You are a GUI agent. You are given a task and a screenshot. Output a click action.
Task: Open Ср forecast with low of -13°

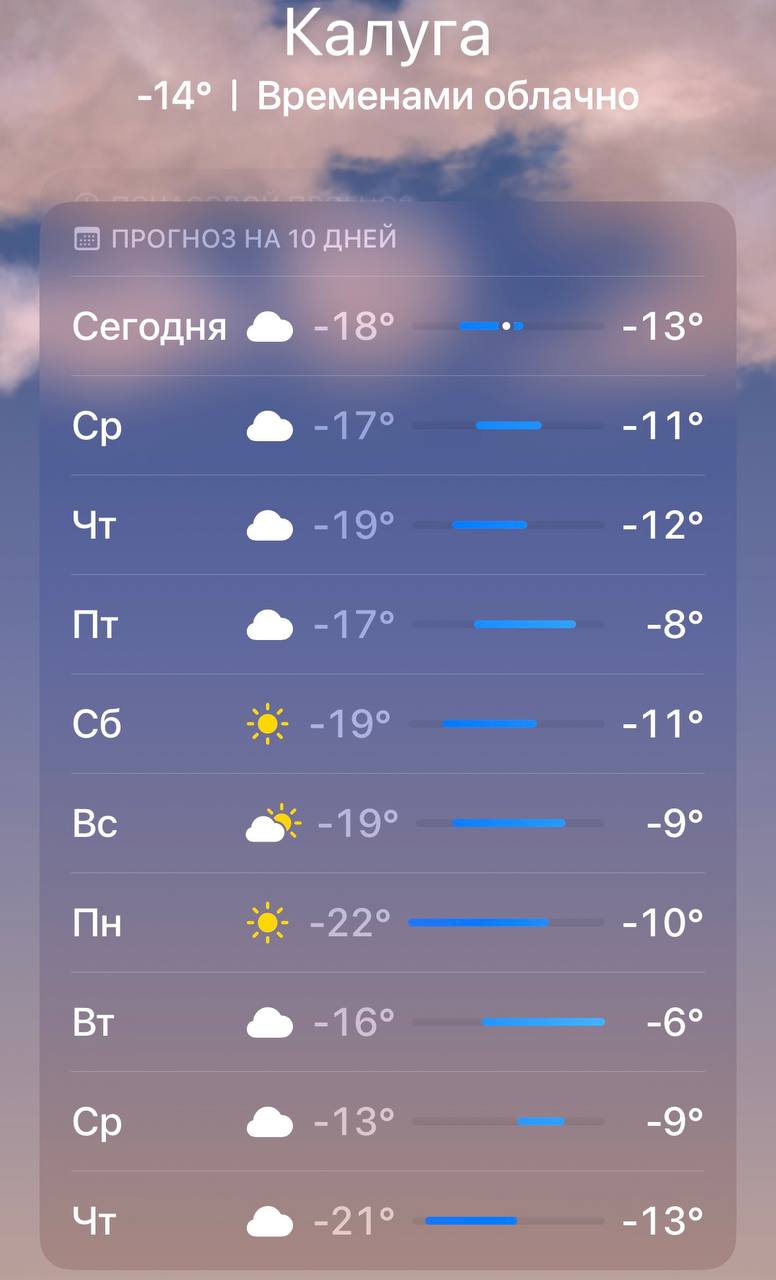point(387,1122)
